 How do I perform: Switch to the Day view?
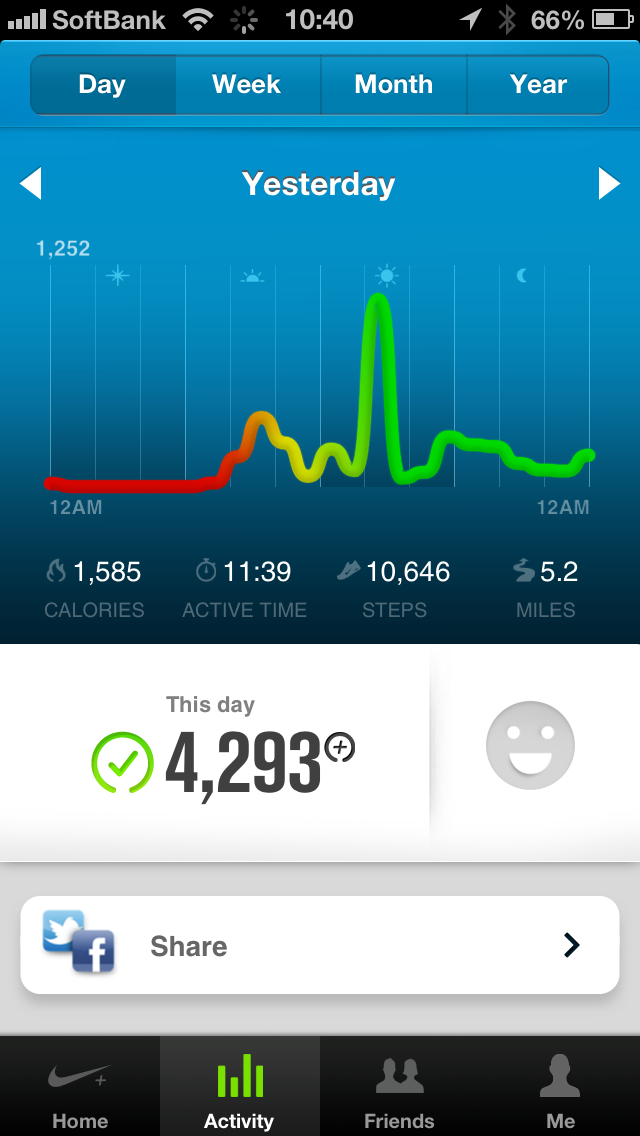[x=103, y=85]
